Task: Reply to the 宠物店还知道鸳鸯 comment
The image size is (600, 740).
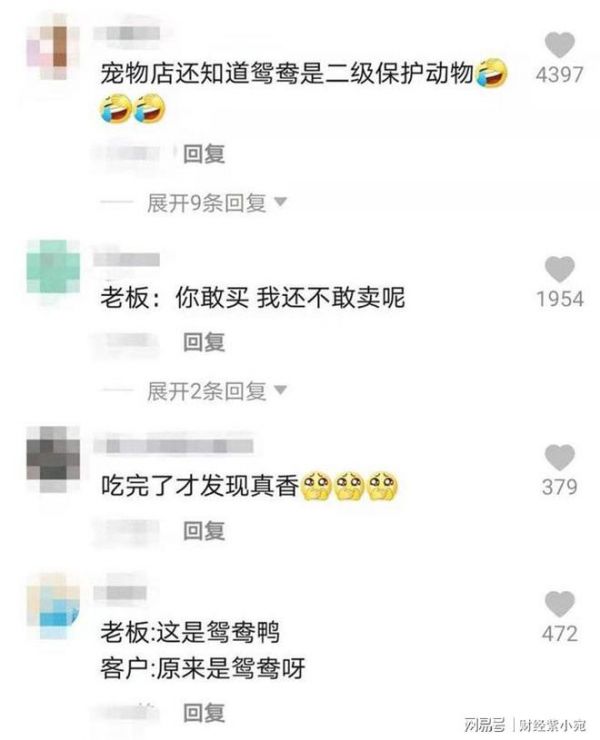Action: pos(204,154)
